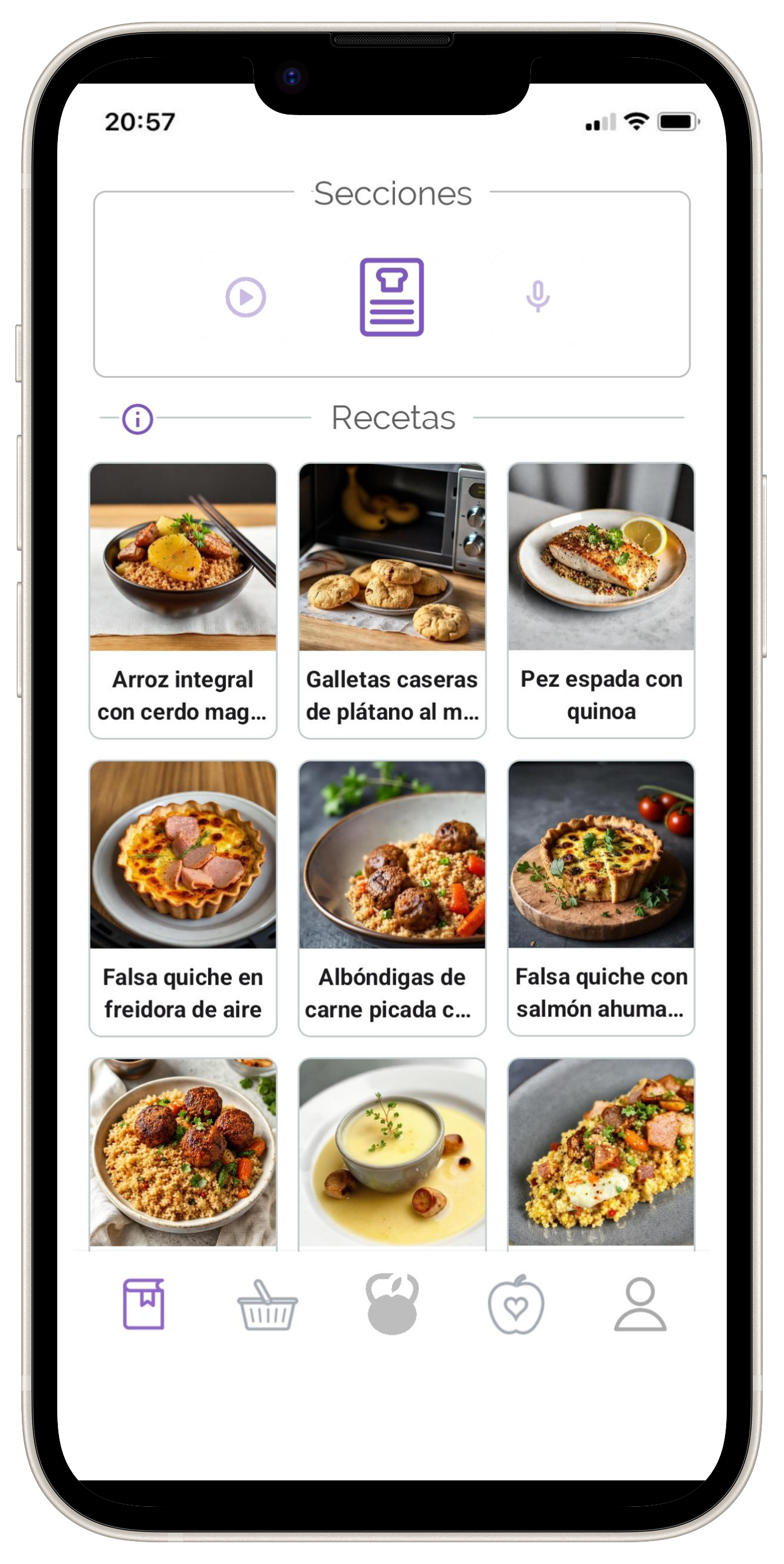The width and height of the screenshot is (784, 1564).
Task: View Falsa quiche con salmón ahumado recipe
Action: [601, 898]
